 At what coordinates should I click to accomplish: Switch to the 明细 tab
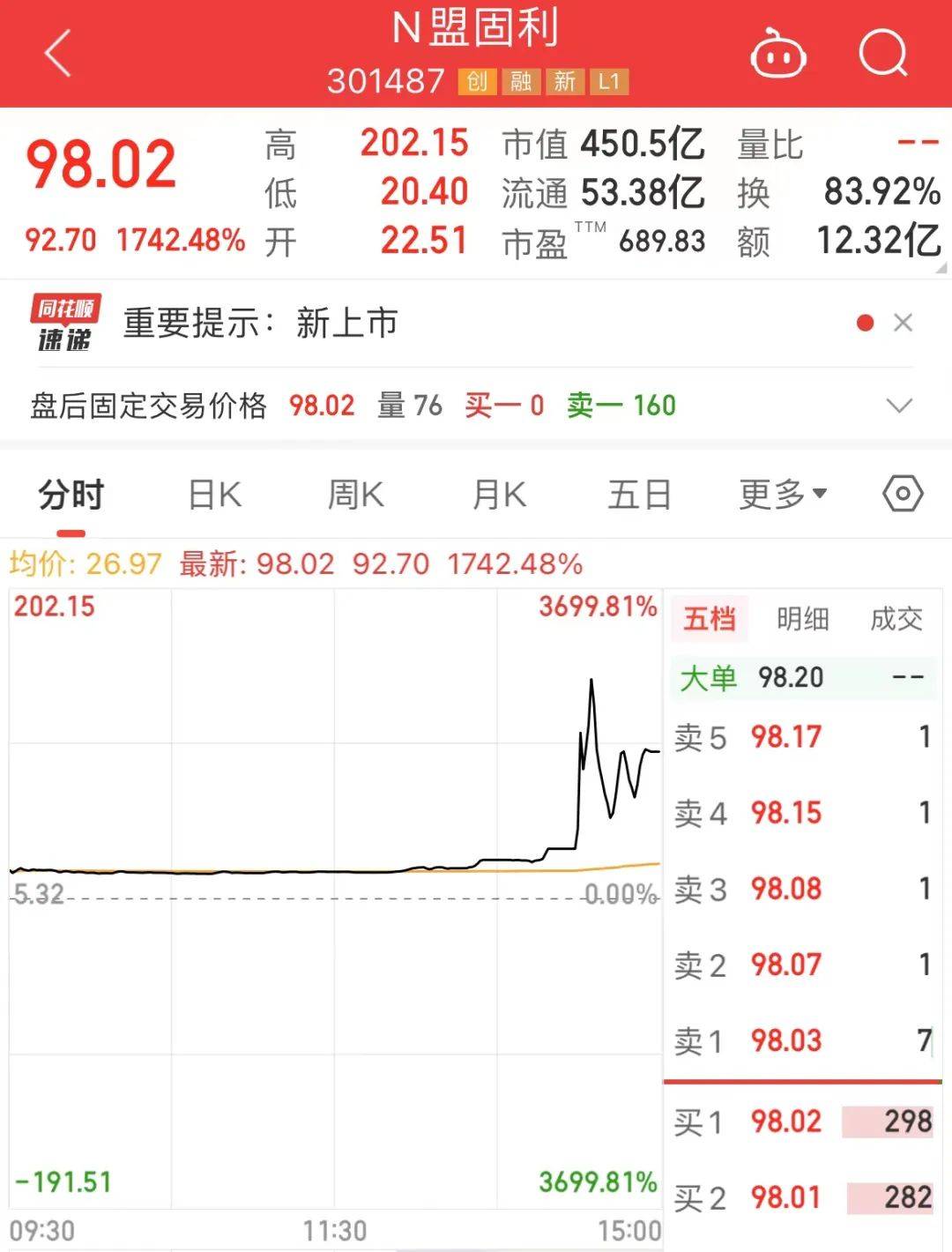(802, 619)
